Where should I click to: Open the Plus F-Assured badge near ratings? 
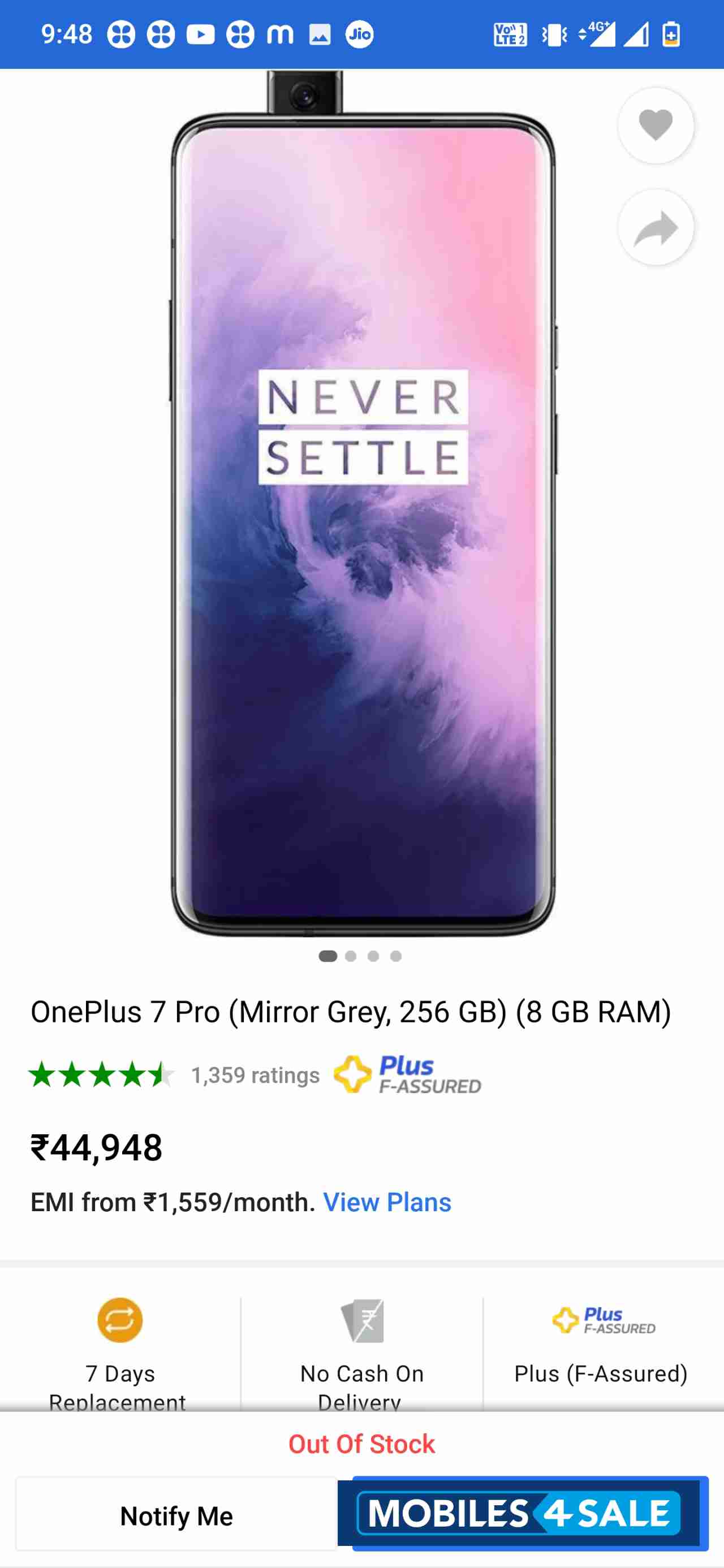click(407, 1075)
